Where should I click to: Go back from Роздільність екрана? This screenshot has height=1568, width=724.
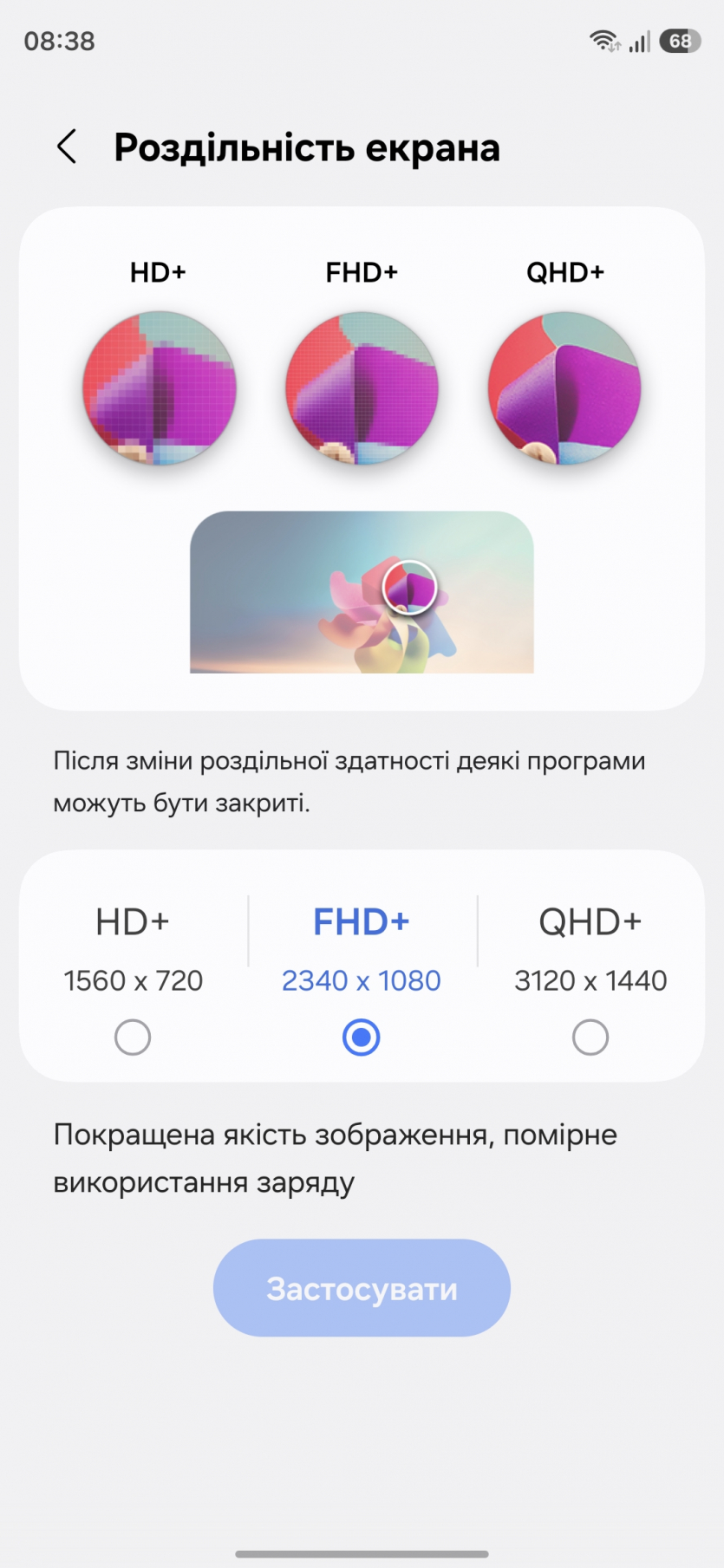coord(67,146)
